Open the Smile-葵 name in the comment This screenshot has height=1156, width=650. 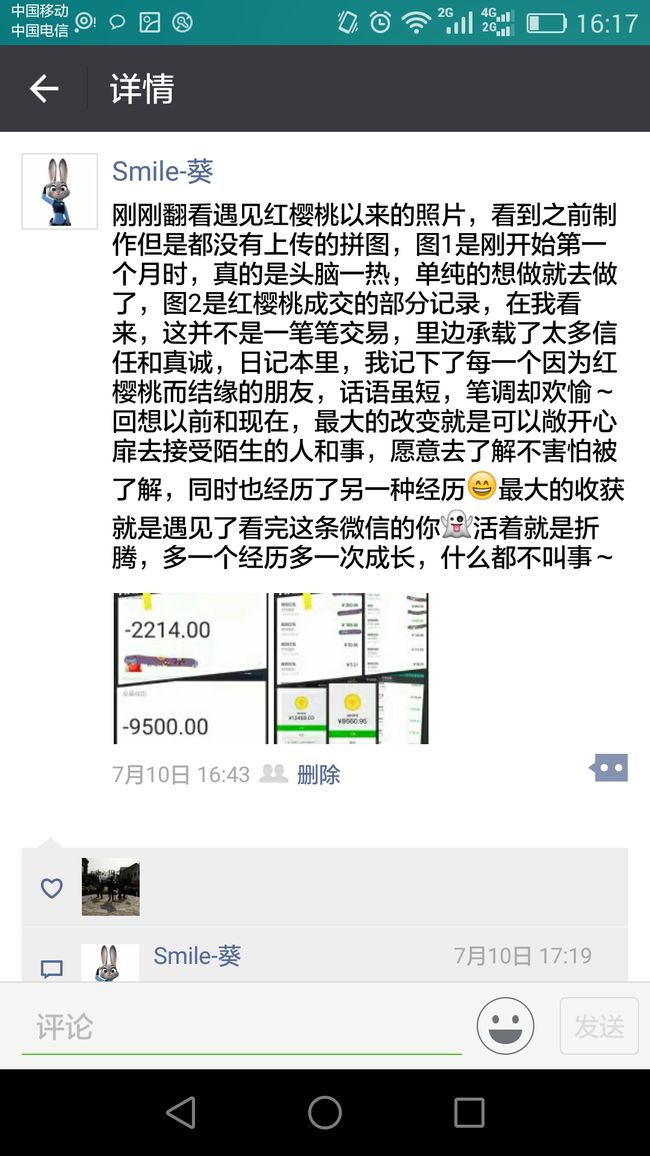pos(197,955)
